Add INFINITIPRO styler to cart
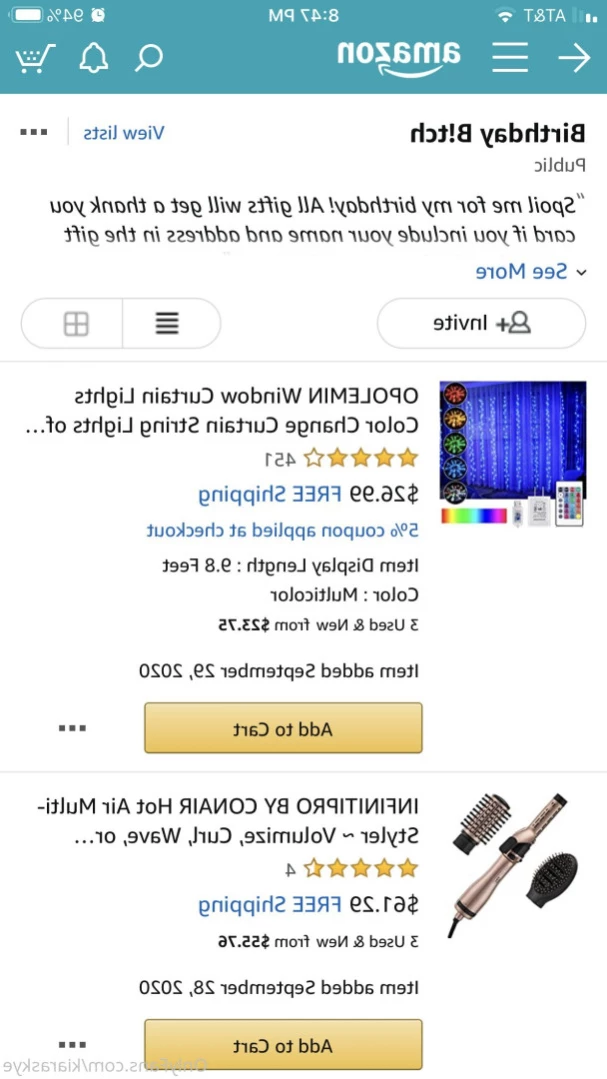 (283, 1045)
